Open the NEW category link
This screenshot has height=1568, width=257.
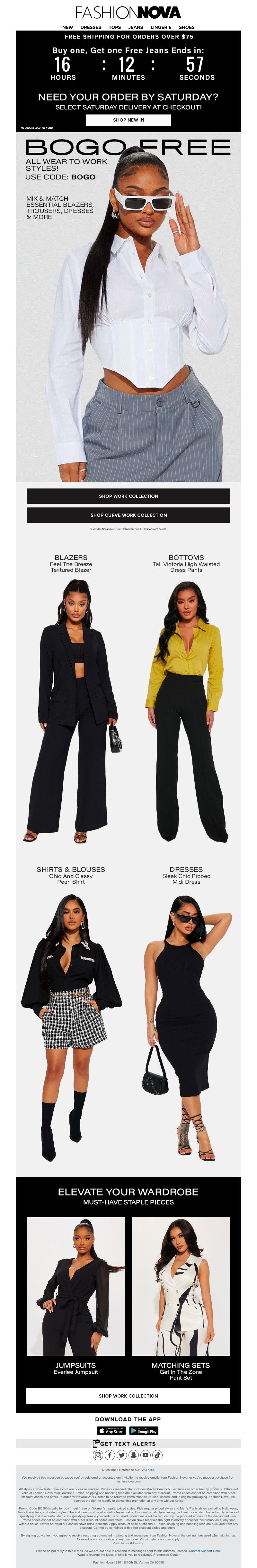(67, 27)
